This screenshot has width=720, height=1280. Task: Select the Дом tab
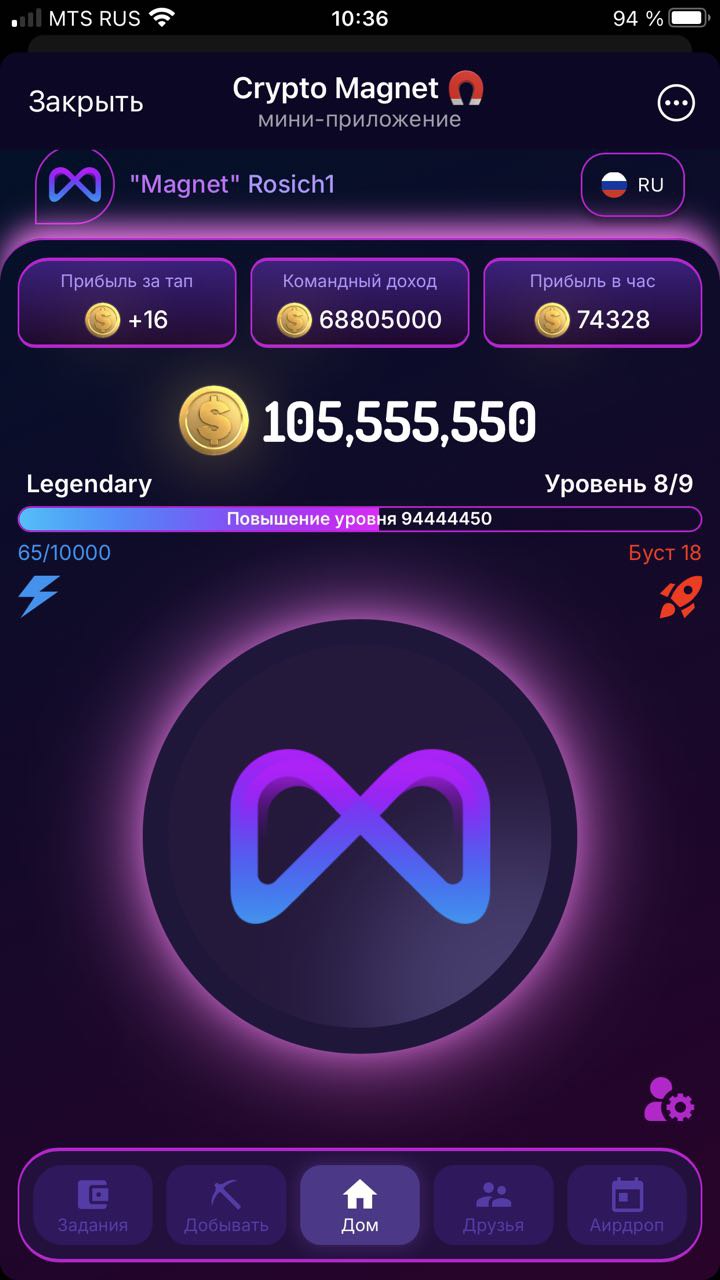point(360,1205)
